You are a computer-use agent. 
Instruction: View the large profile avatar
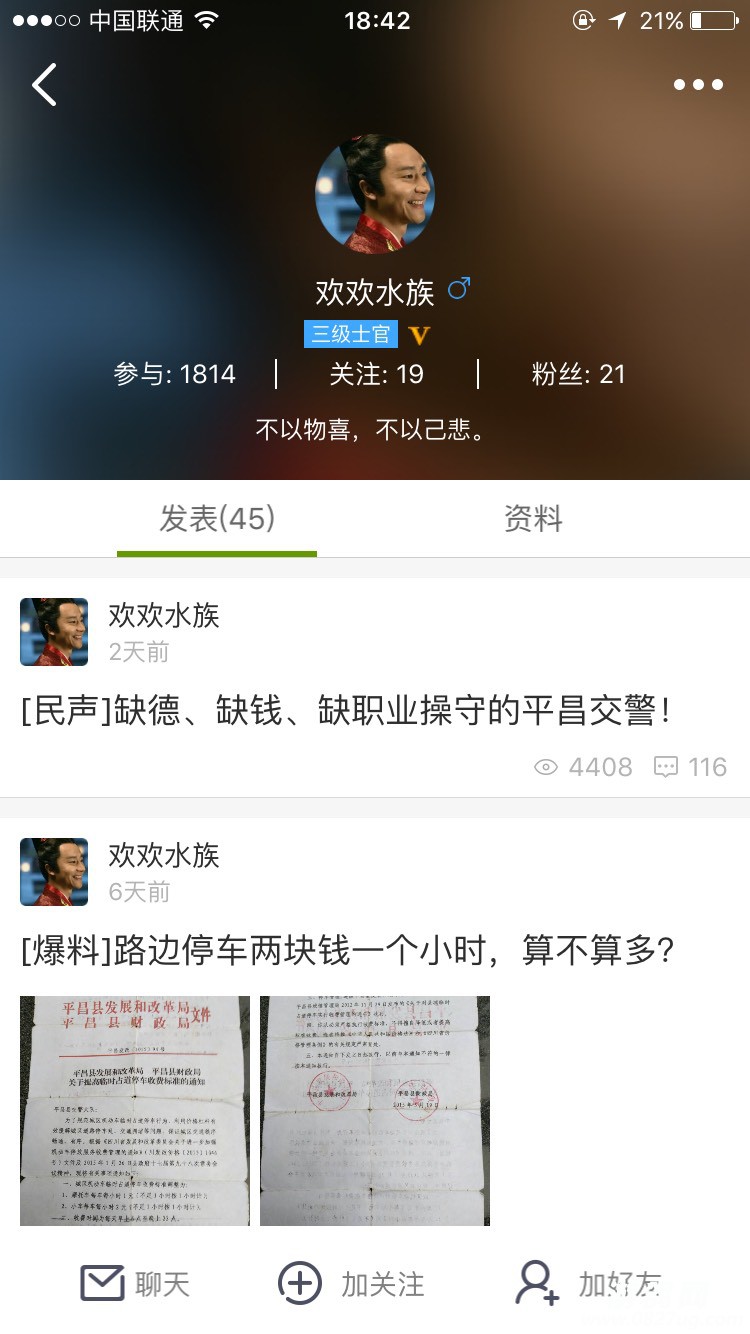[x=375, y=195]
